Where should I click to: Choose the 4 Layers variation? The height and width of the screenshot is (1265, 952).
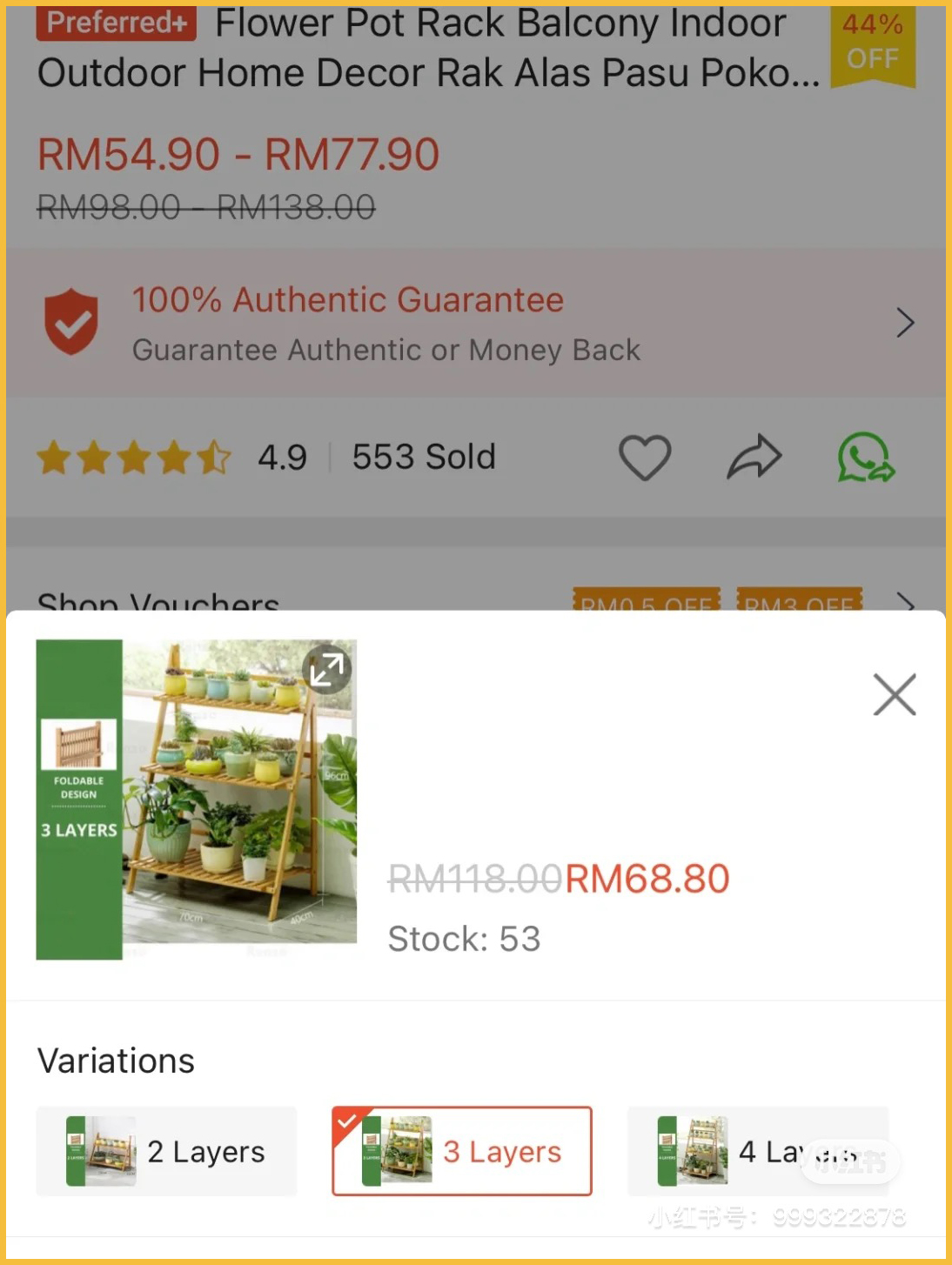(757, 1151)
